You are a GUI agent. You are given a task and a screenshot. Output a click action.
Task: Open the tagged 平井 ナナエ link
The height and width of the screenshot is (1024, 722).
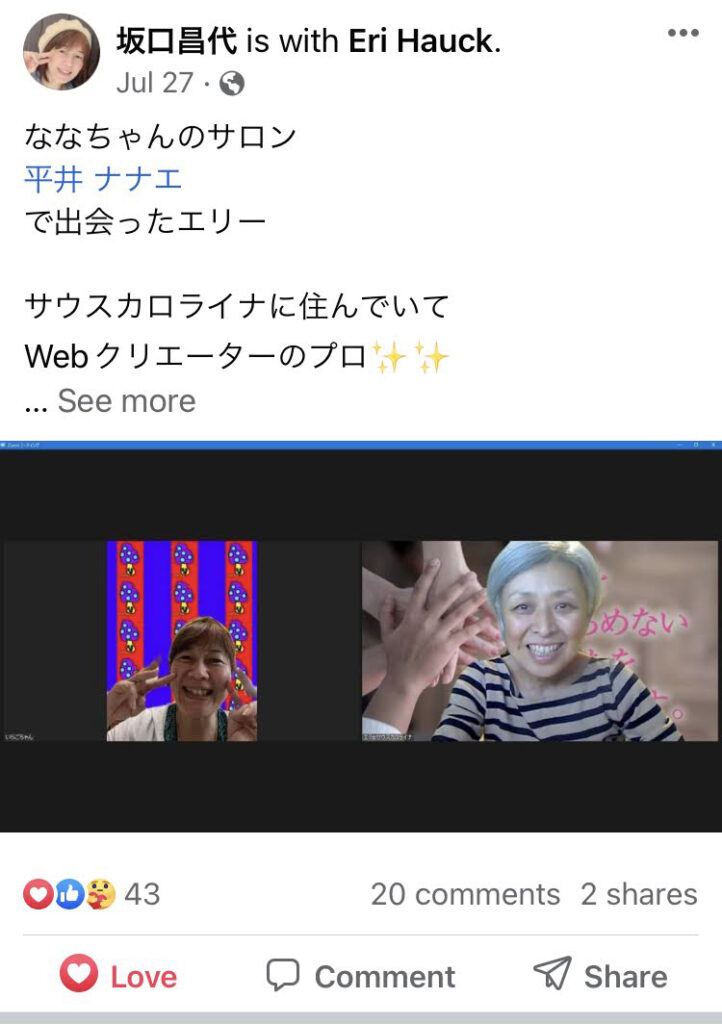(x=103, y=178)
